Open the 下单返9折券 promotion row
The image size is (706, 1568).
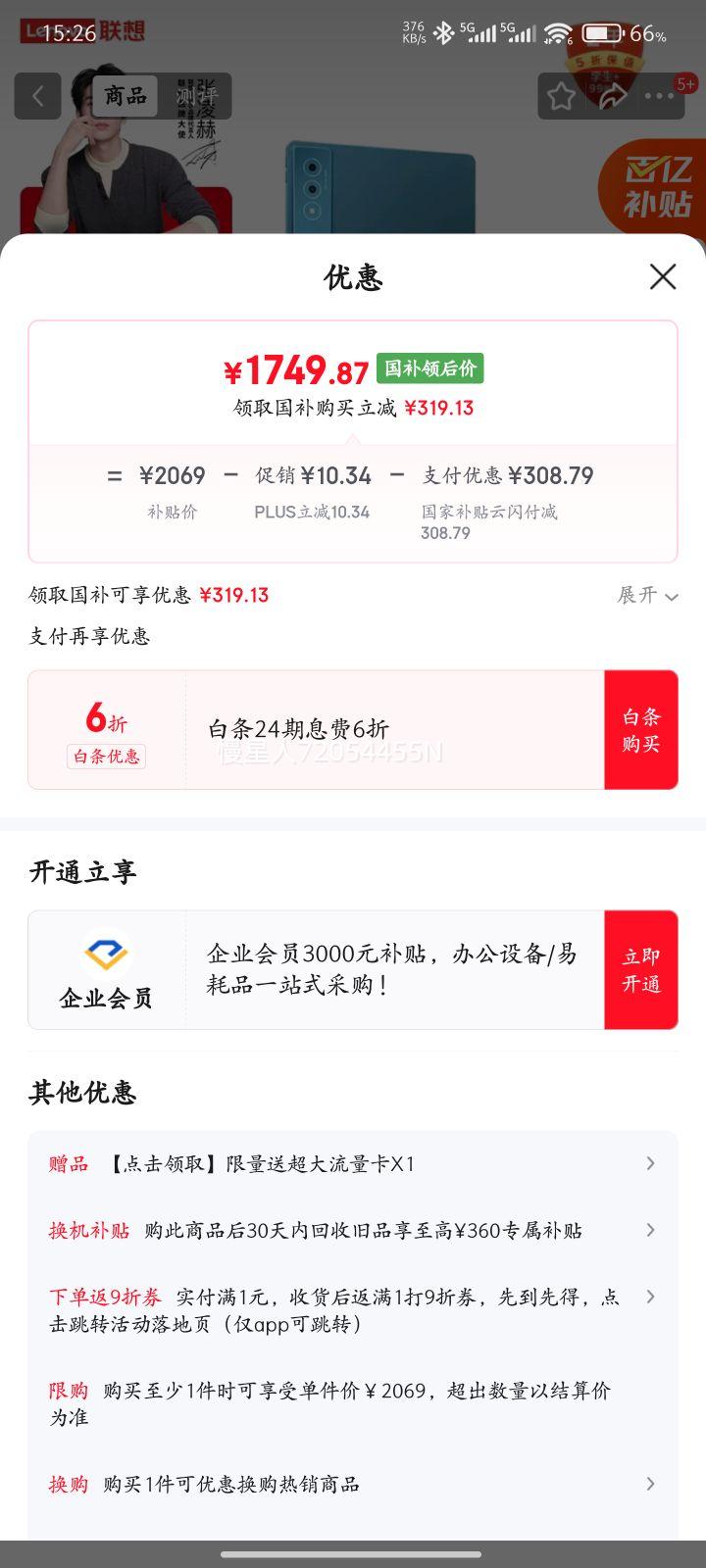pyautogui.click(x=353, y=1310)
